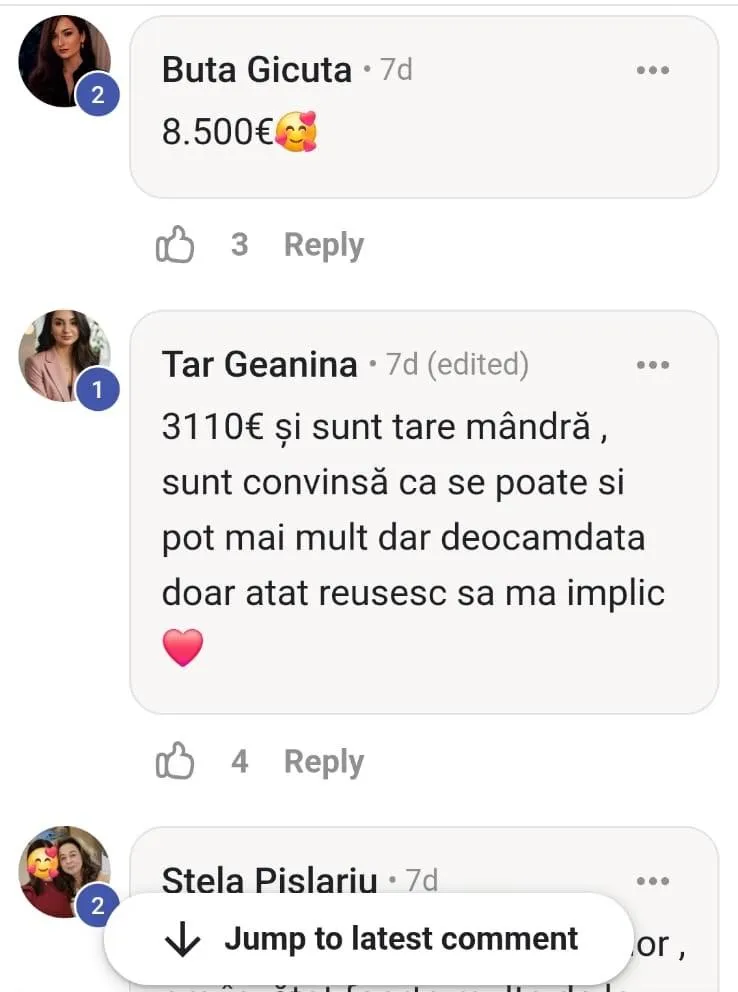
Task: Open overflow menu on Buta Gicuta's comment
Action: click(652, 70)
